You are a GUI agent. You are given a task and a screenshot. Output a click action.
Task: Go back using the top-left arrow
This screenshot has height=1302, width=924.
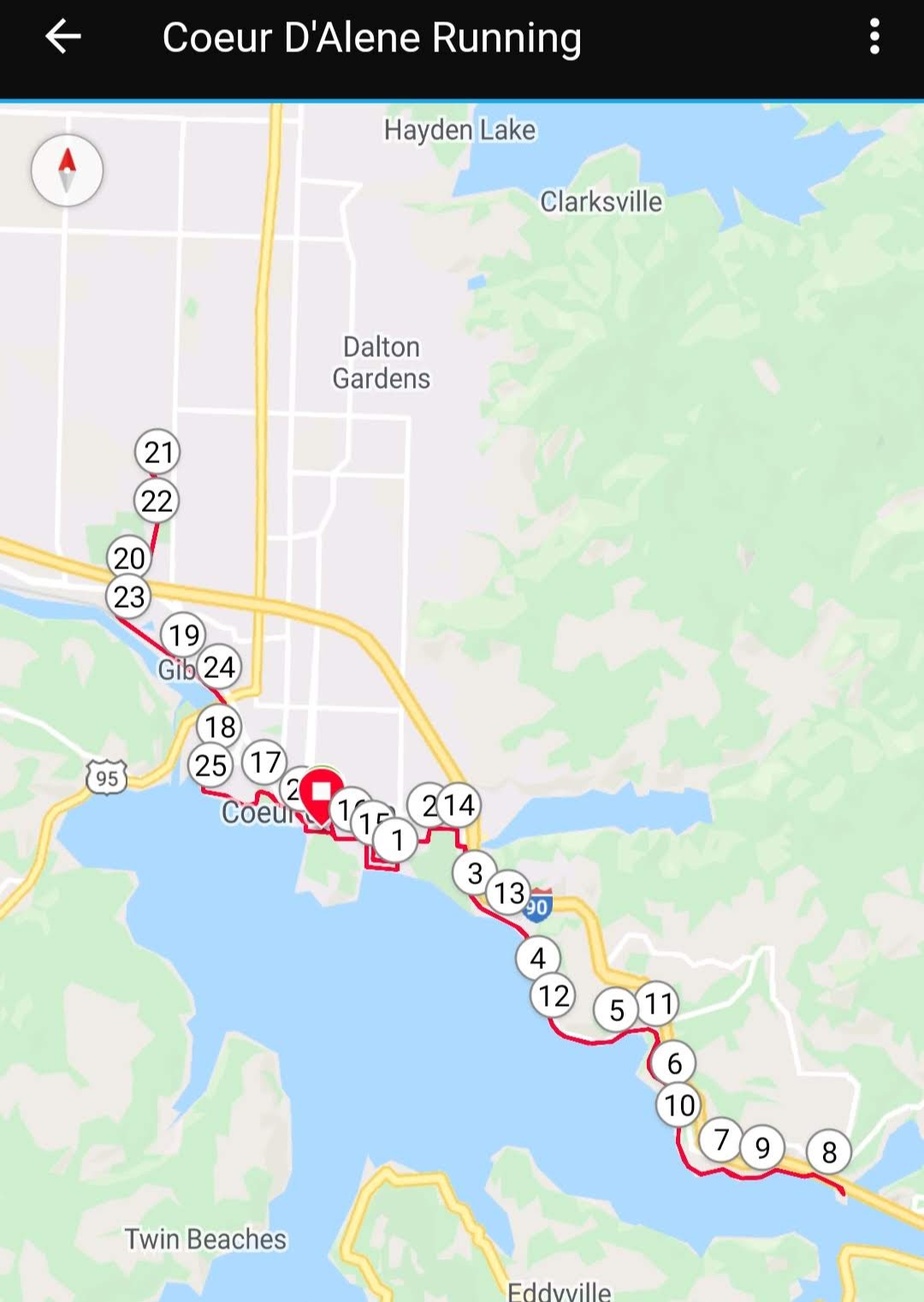pyautogui.click(x=62, y=38)
